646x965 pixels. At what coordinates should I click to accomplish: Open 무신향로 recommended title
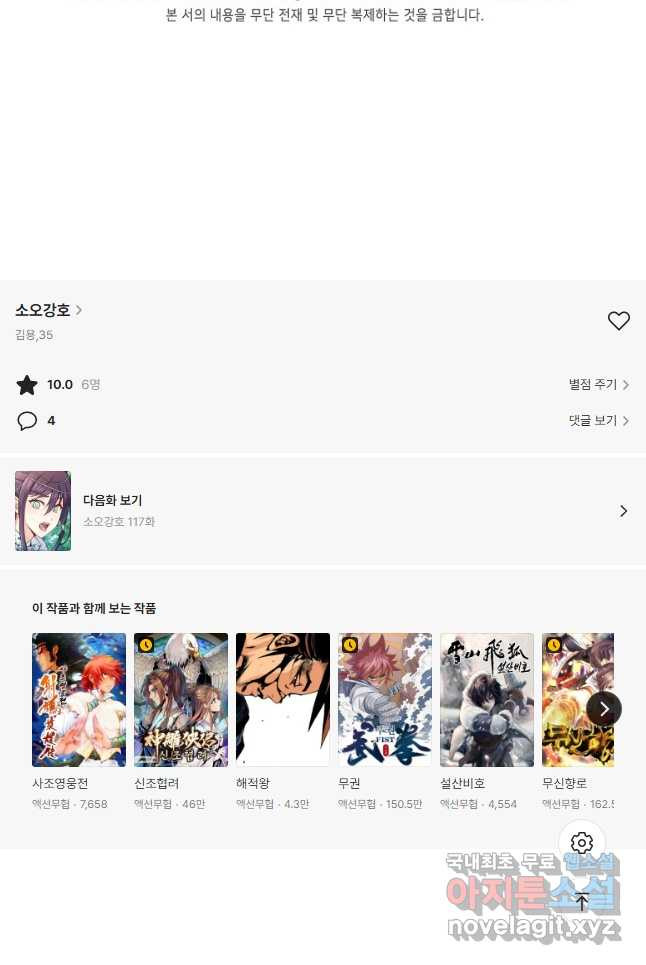click(x=575, y=700)
